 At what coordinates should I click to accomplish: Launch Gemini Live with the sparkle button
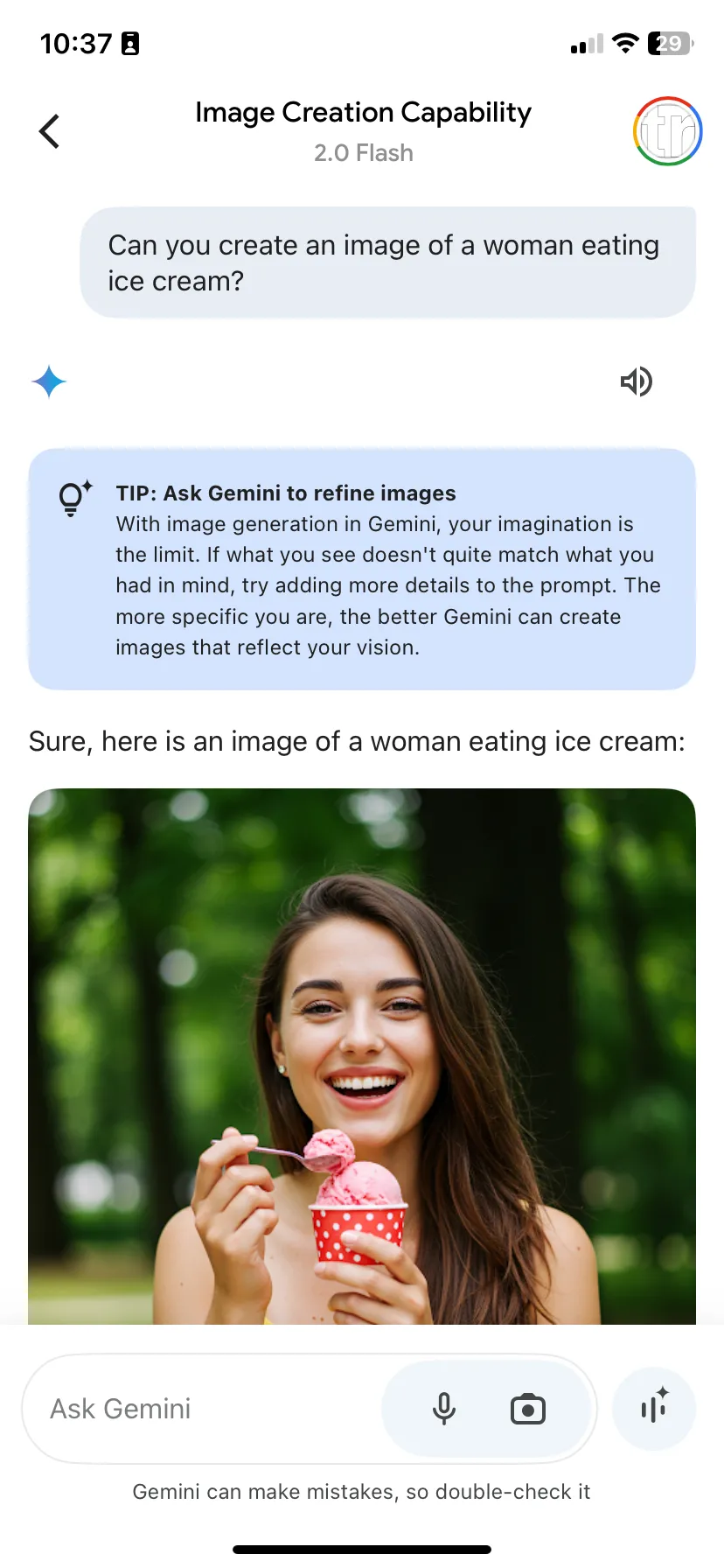click(654, 1409)
